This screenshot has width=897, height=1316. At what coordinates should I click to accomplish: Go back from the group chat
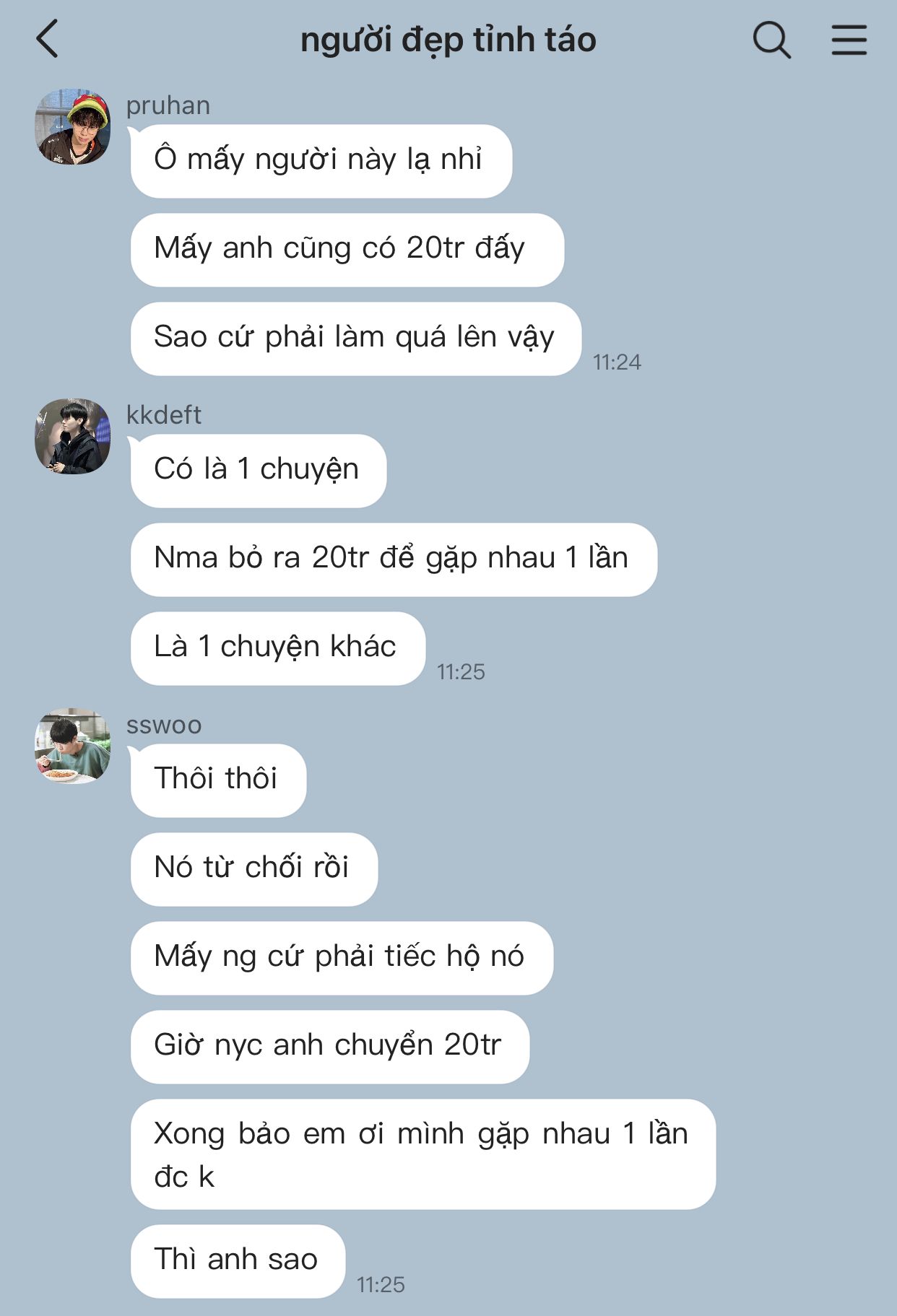coord(48,39)
